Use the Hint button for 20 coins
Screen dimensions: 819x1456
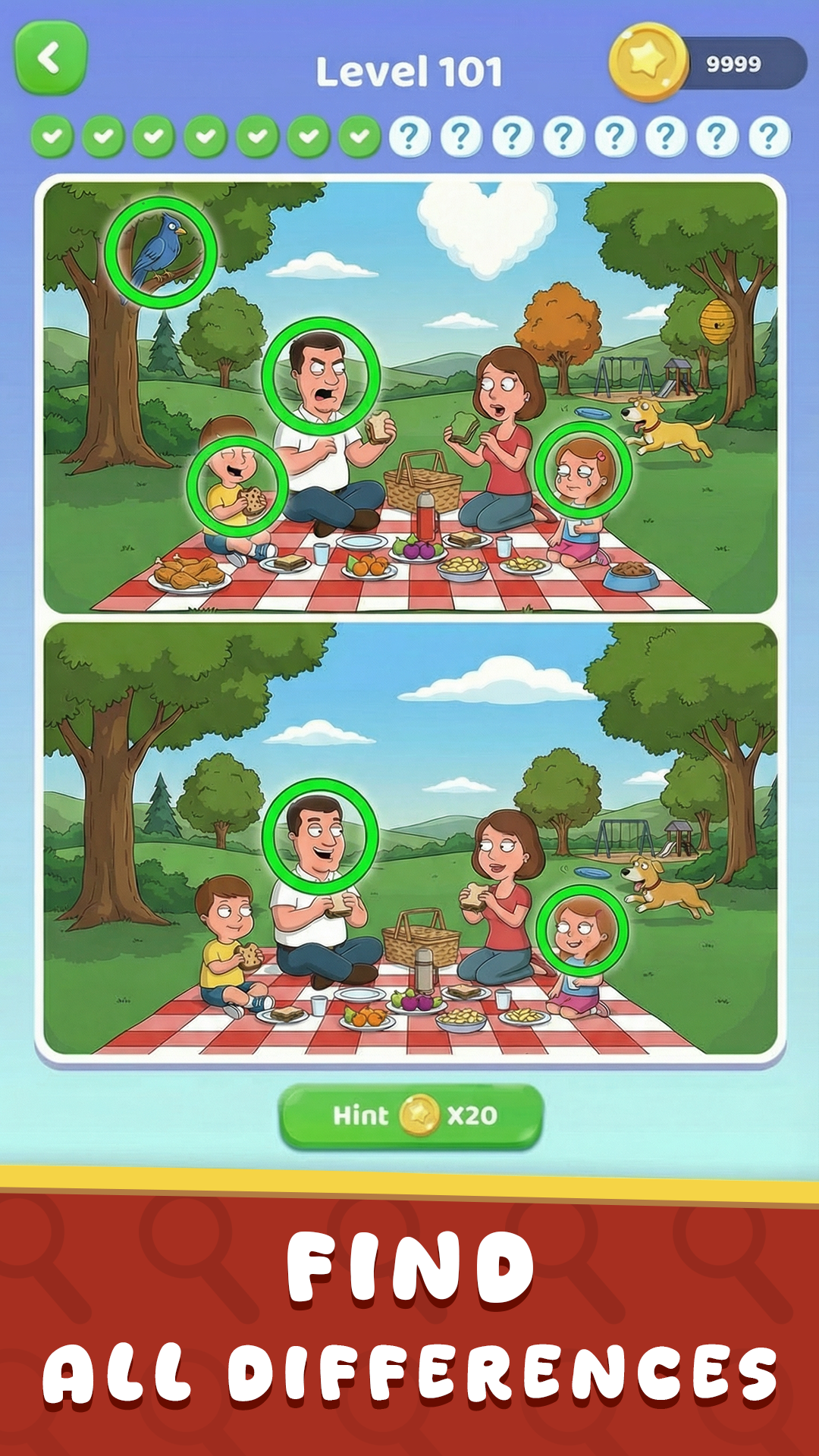coord(411,1116)
